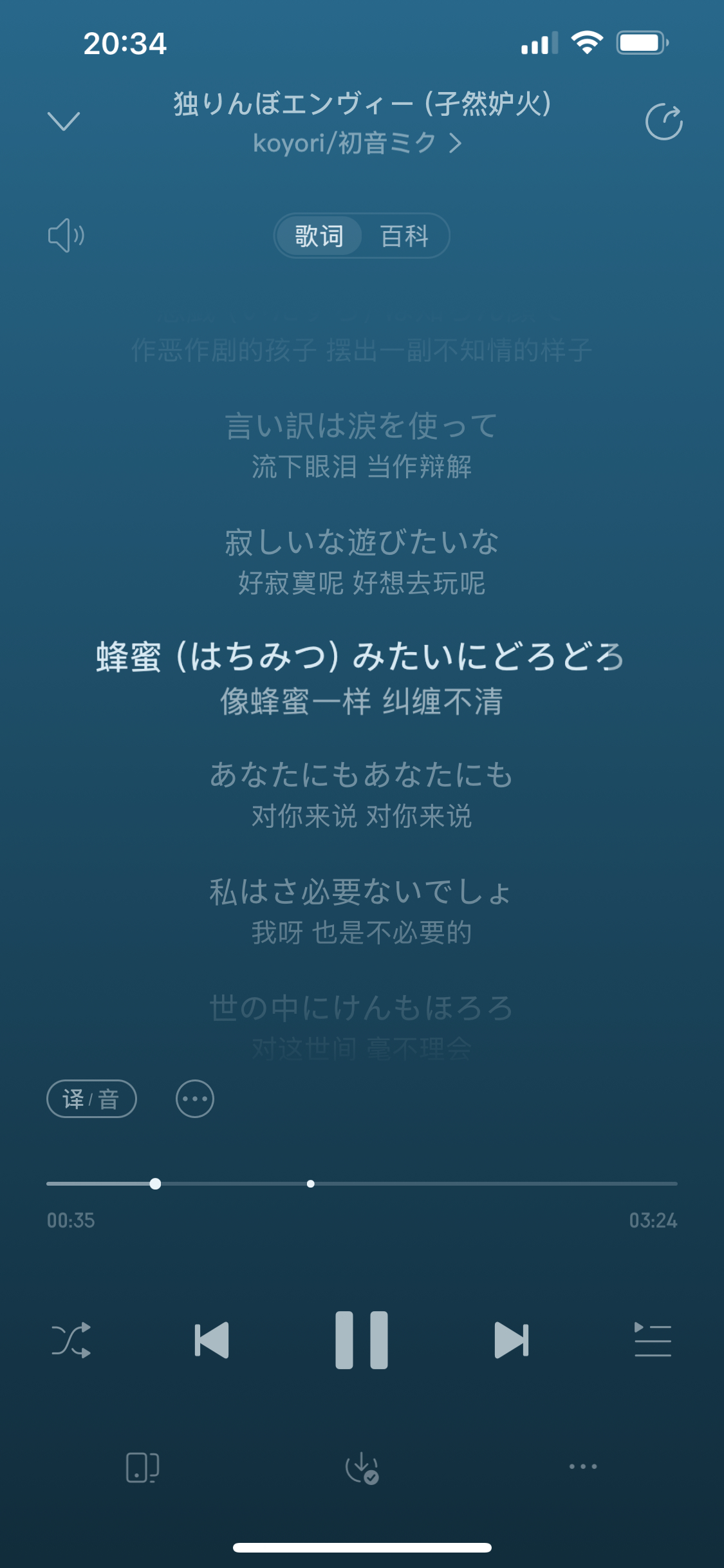Collapse the player with the down chevron
Viewport: 724px width, 1568px height.
(64, 121)
